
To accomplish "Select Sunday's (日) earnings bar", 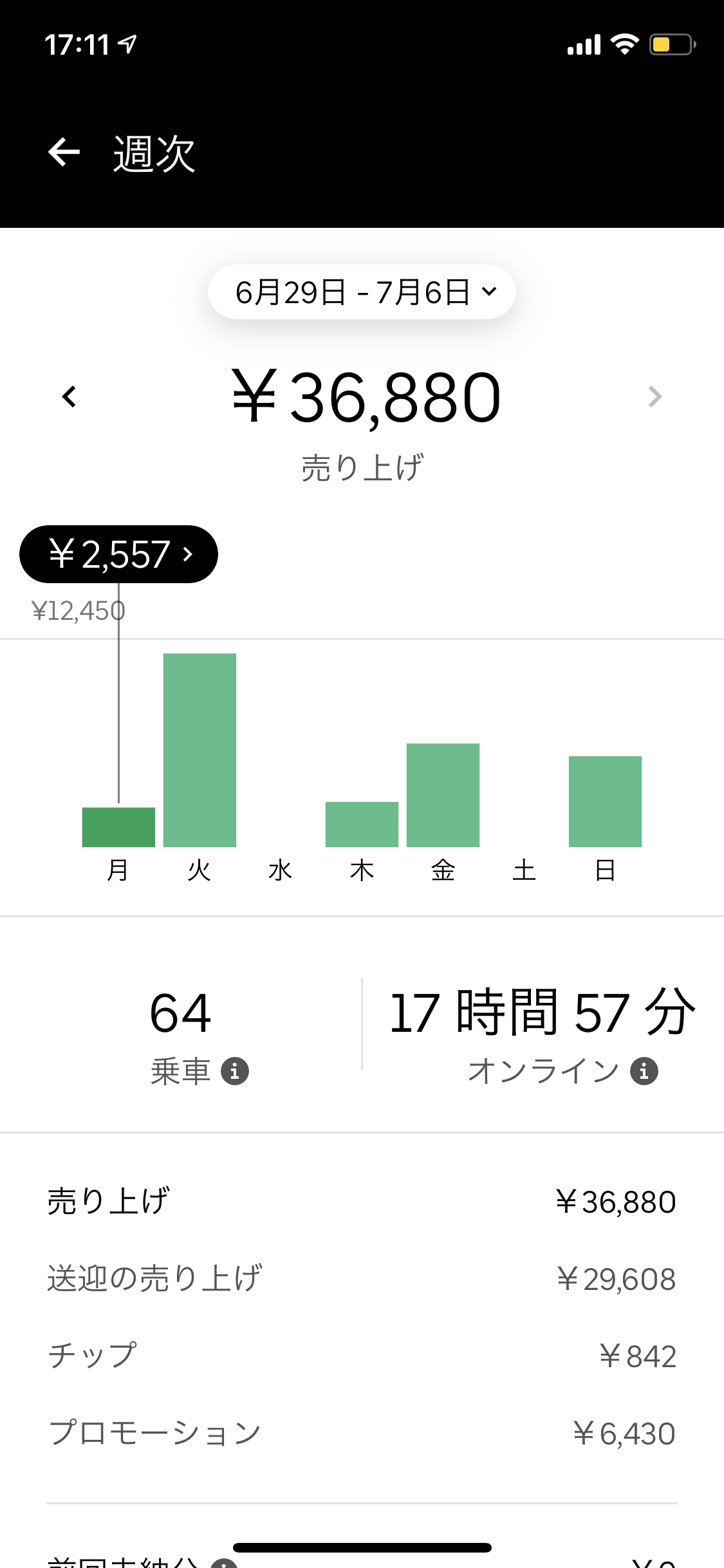I will point(605,801).
